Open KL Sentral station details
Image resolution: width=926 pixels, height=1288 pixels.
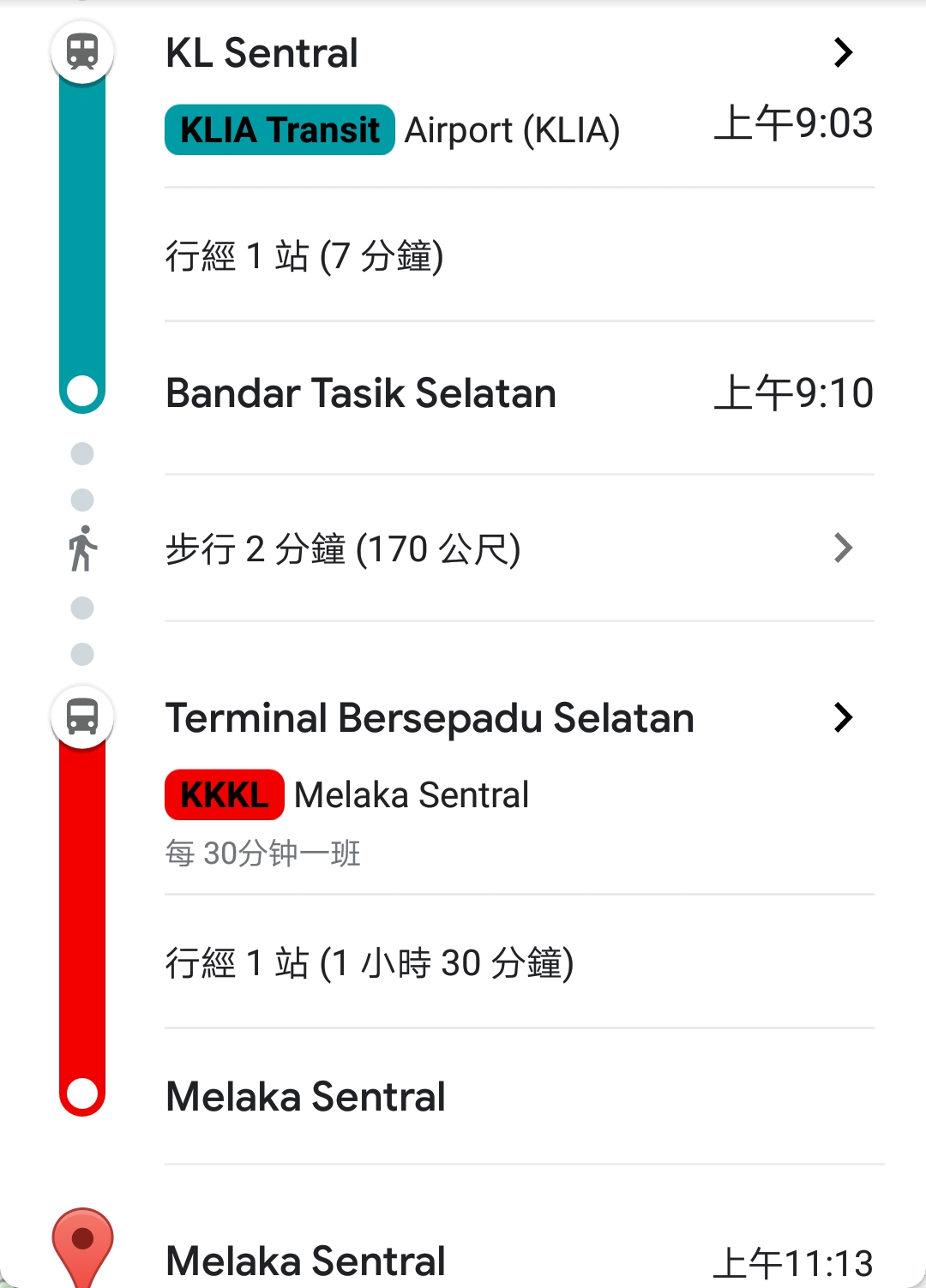point(843,53)
